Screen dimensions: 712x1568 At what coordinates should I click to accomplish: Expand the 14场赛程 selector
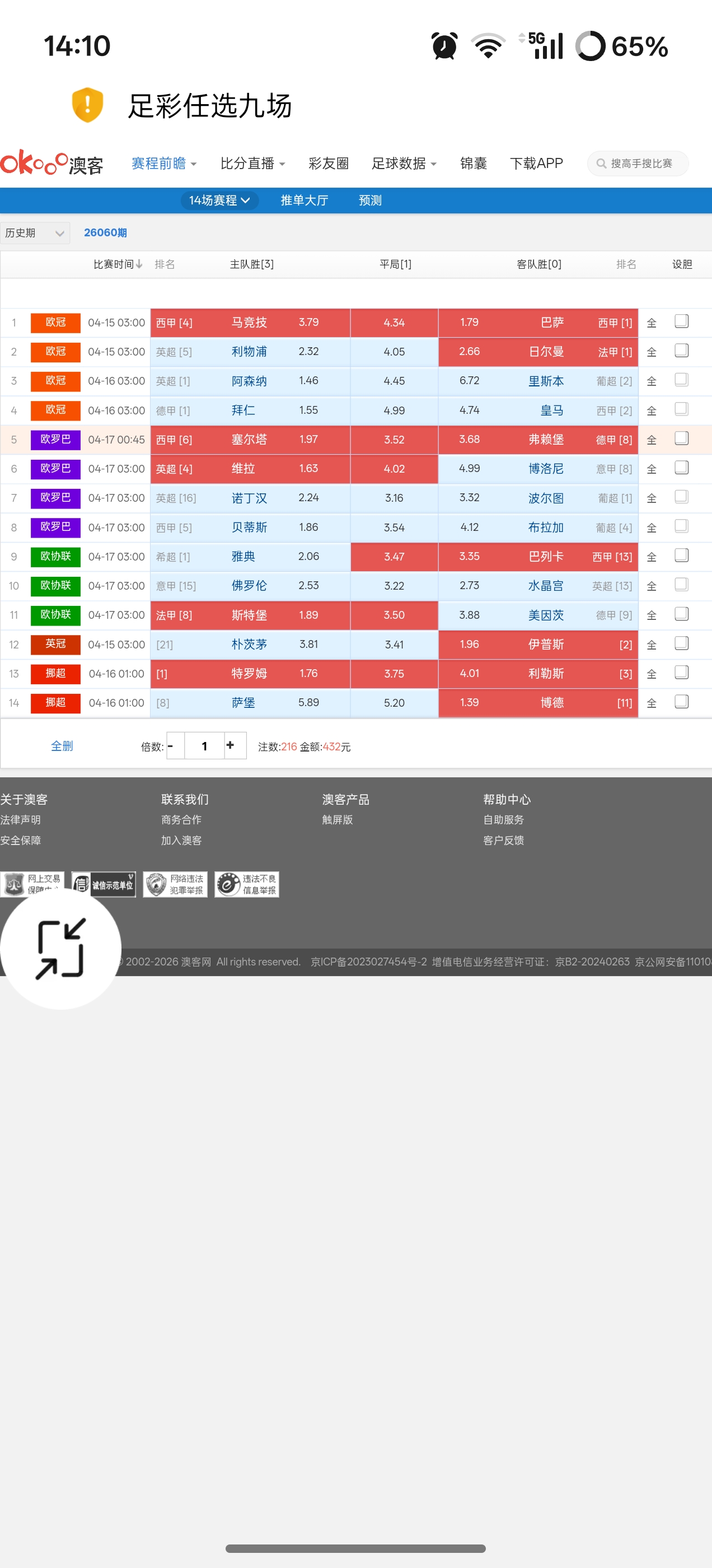pyautogui.click(x=219, y=200)
